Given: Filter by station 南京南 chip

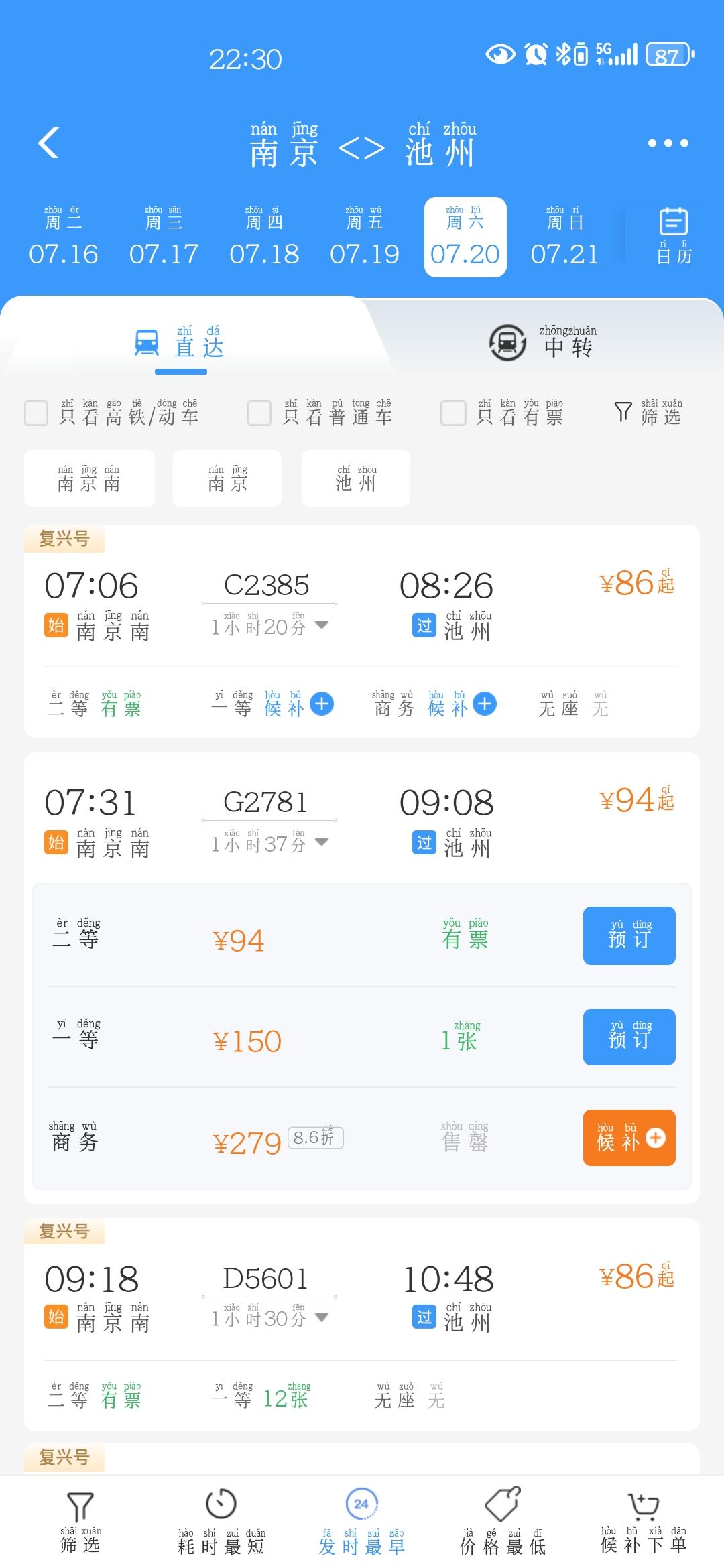Looking at the screenshot, I should 89,478.
